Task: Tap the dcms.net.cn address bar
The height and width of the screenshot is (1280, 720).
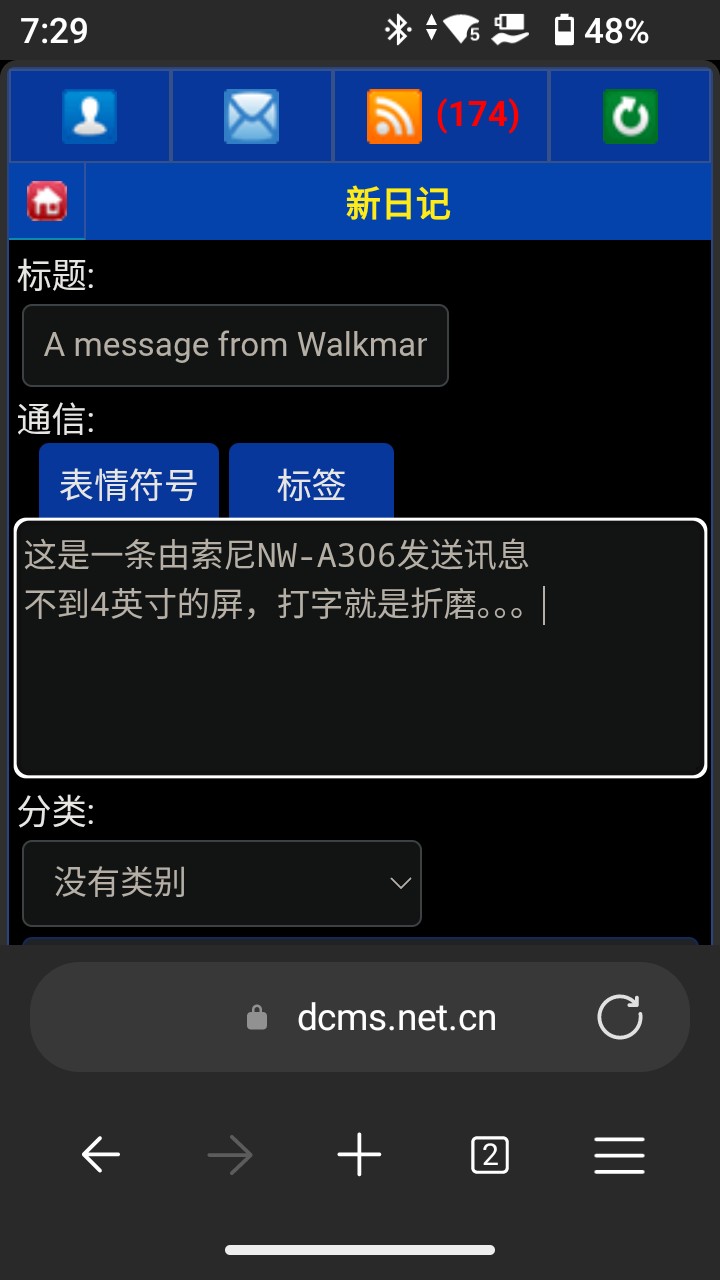Action: (x=396, y=1018)
